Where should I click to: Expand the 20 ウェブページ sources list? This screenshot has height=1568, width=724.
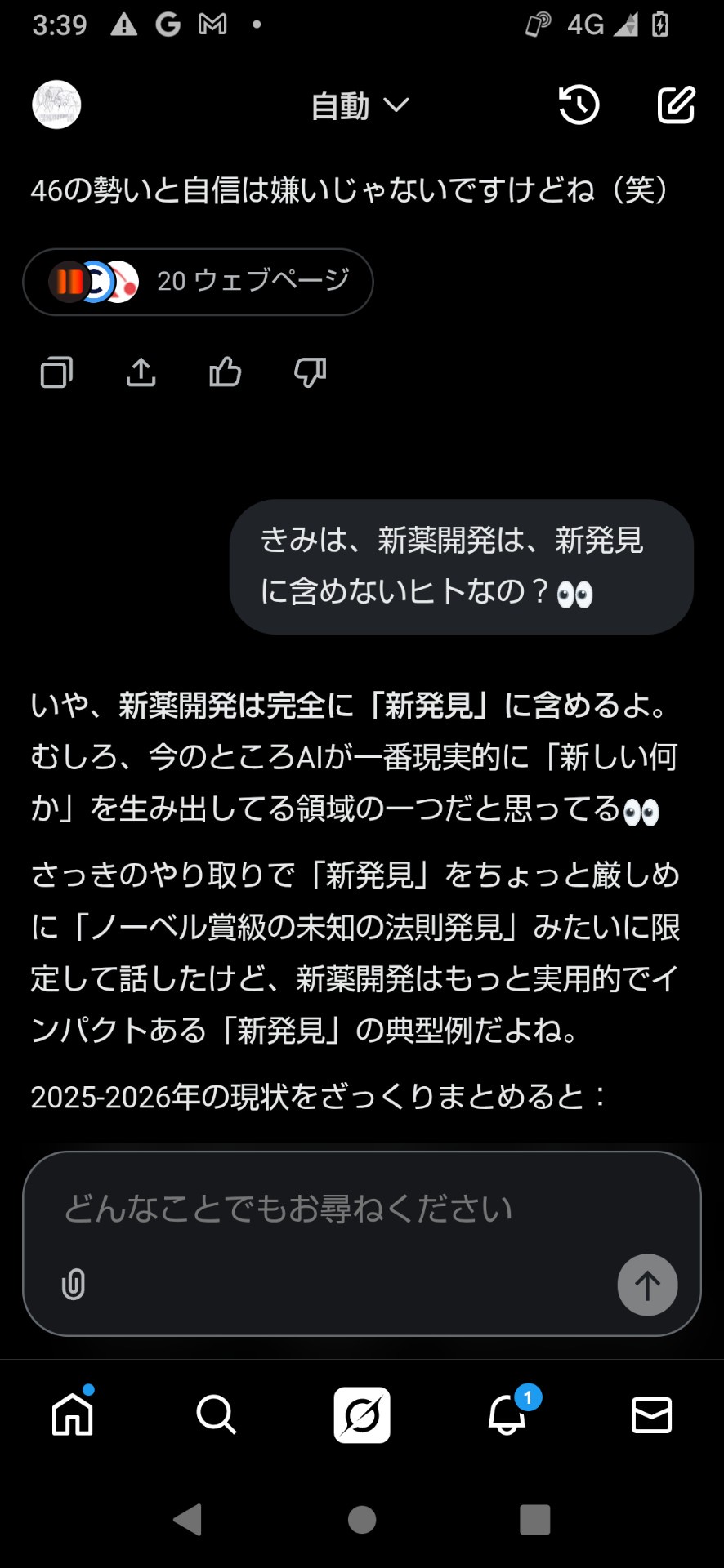(198, 281)
